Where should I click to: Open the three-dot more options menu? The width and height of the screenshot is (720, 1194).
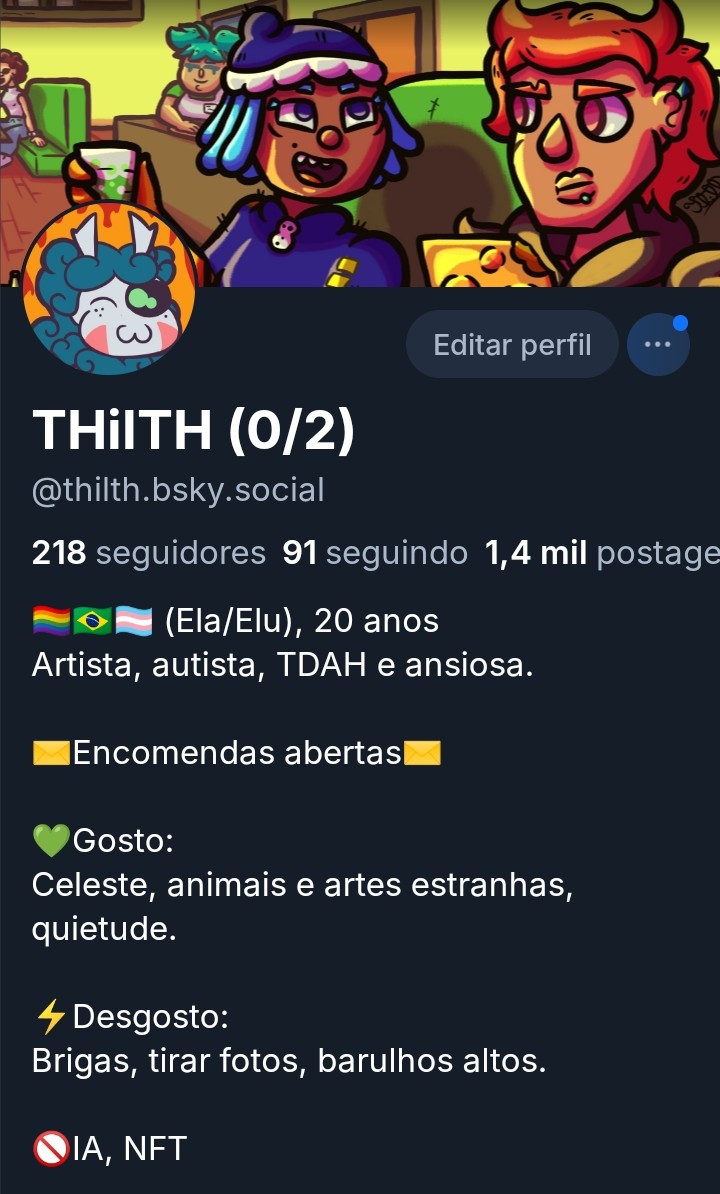coord(657,345)
